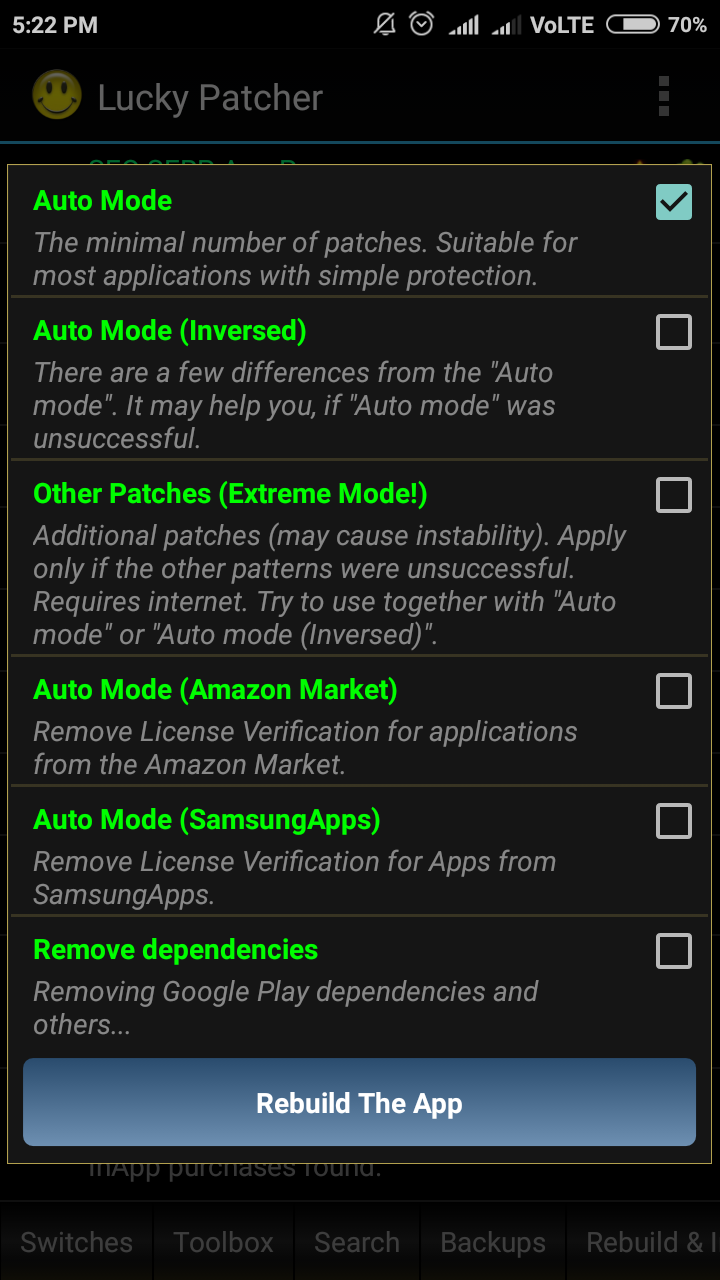Screen dimensions: 720x1280
Task: Enable Auto Mode (Inversed) checkbox
Action: click(x=673, y=332)
